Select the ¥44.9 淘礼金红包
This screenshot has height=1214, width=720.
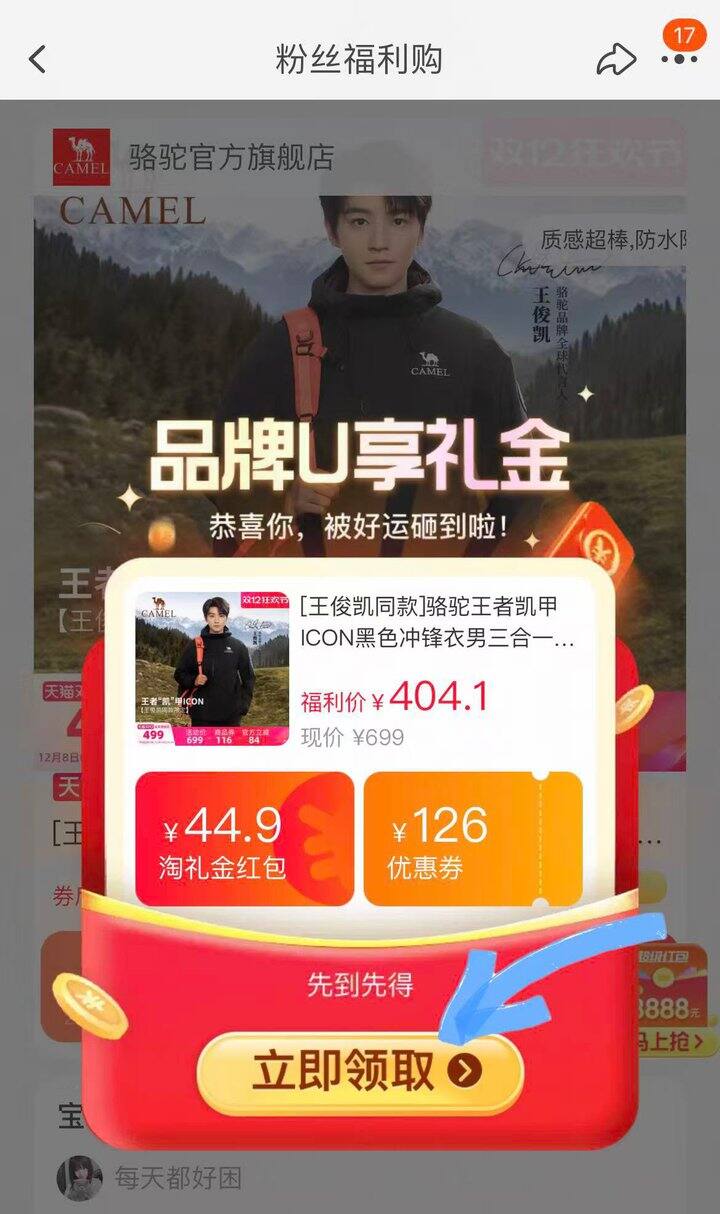[x=245, y=838]
